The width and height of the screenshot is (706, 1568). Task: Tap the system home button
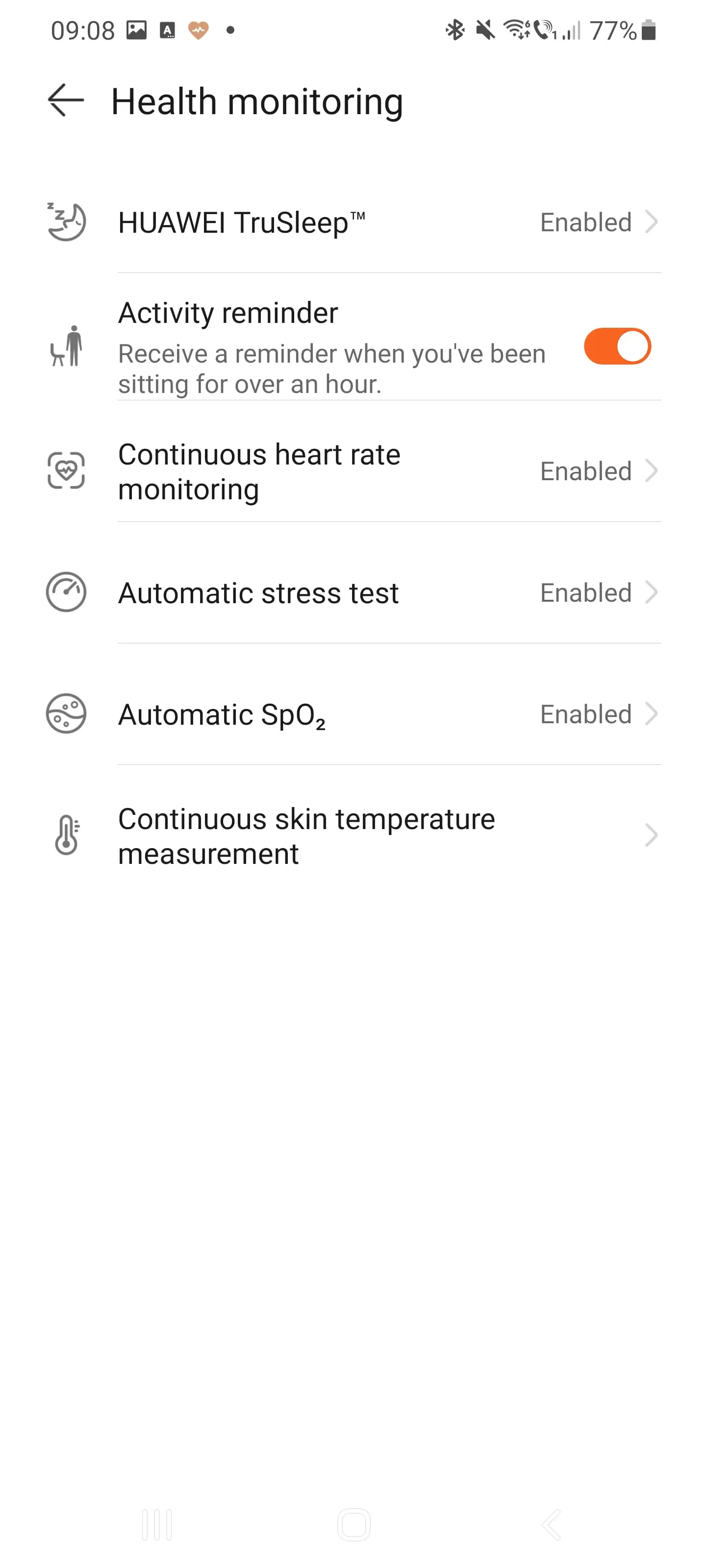pyautogui.click(x=353, y=1525)
